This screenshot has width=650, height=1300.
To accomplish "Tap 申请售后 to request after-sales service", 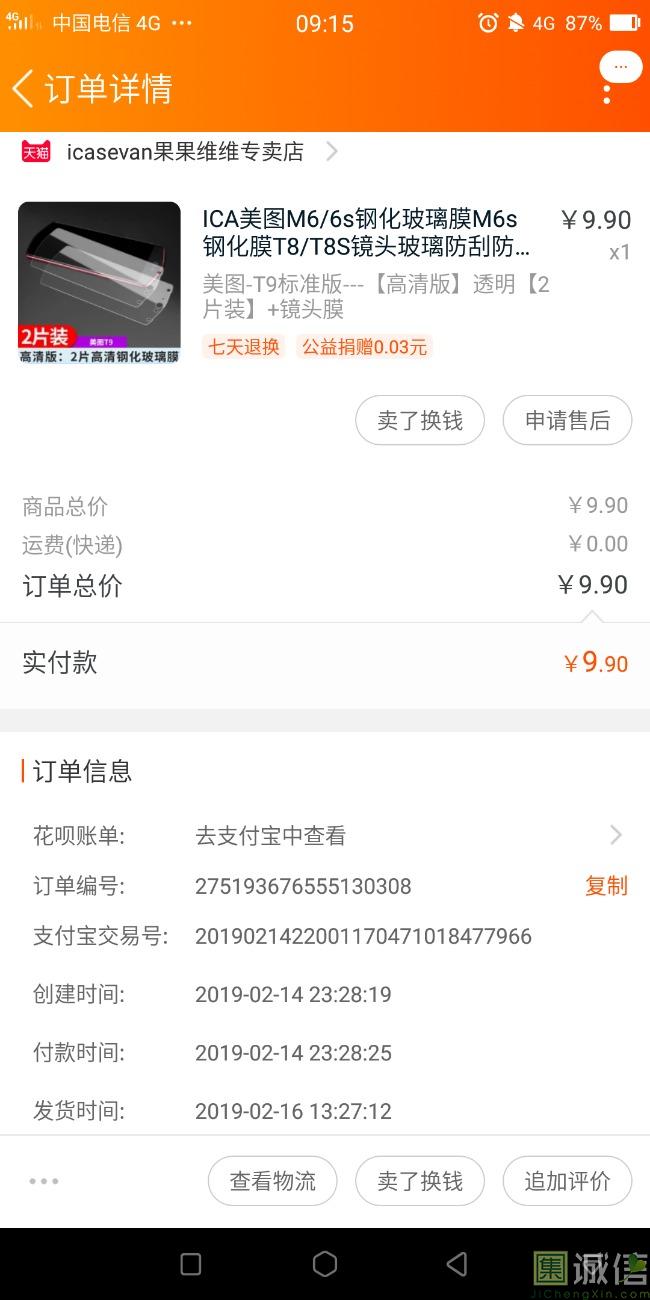I will tap(567, 421).
